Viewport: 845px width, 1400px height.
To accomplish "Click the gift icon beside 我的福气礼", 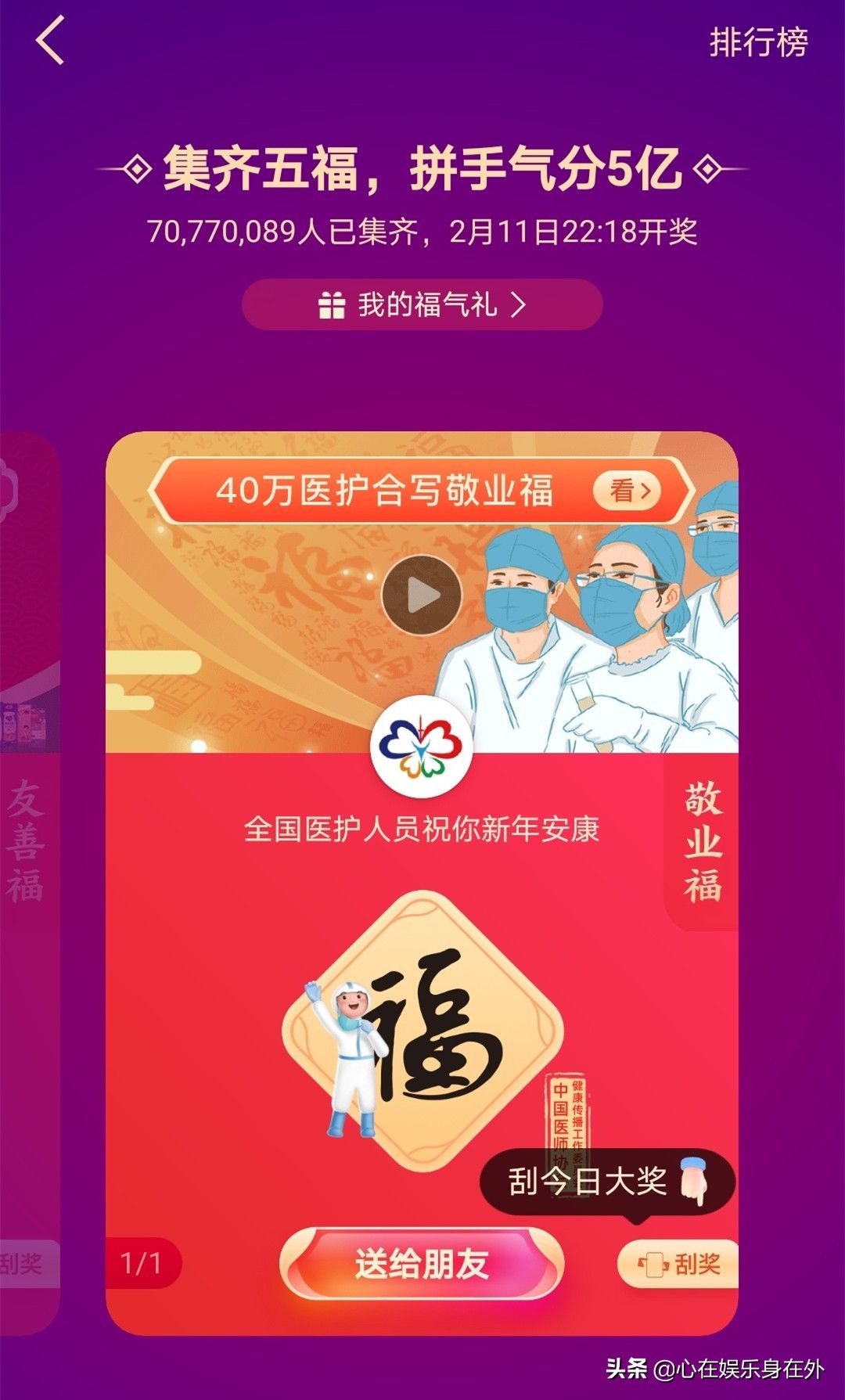I will pyautogui.click(x=332, y=307).
